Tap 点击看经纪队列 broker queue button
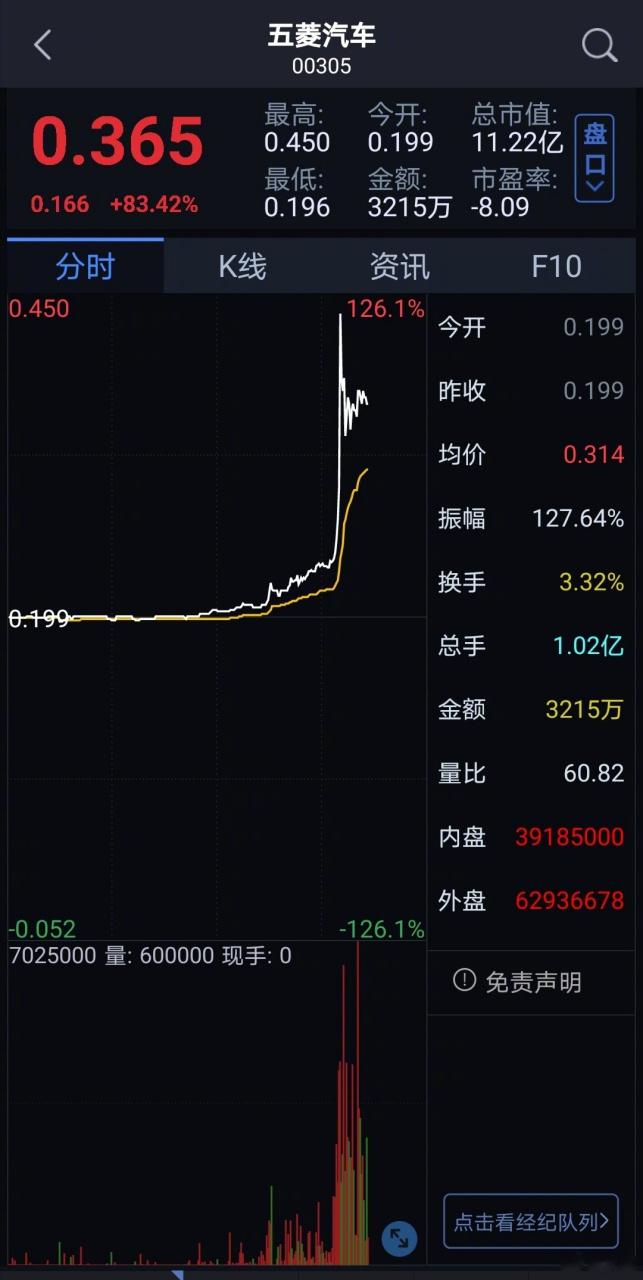This screenshot has height=1280, width=643. (531, 1221)
